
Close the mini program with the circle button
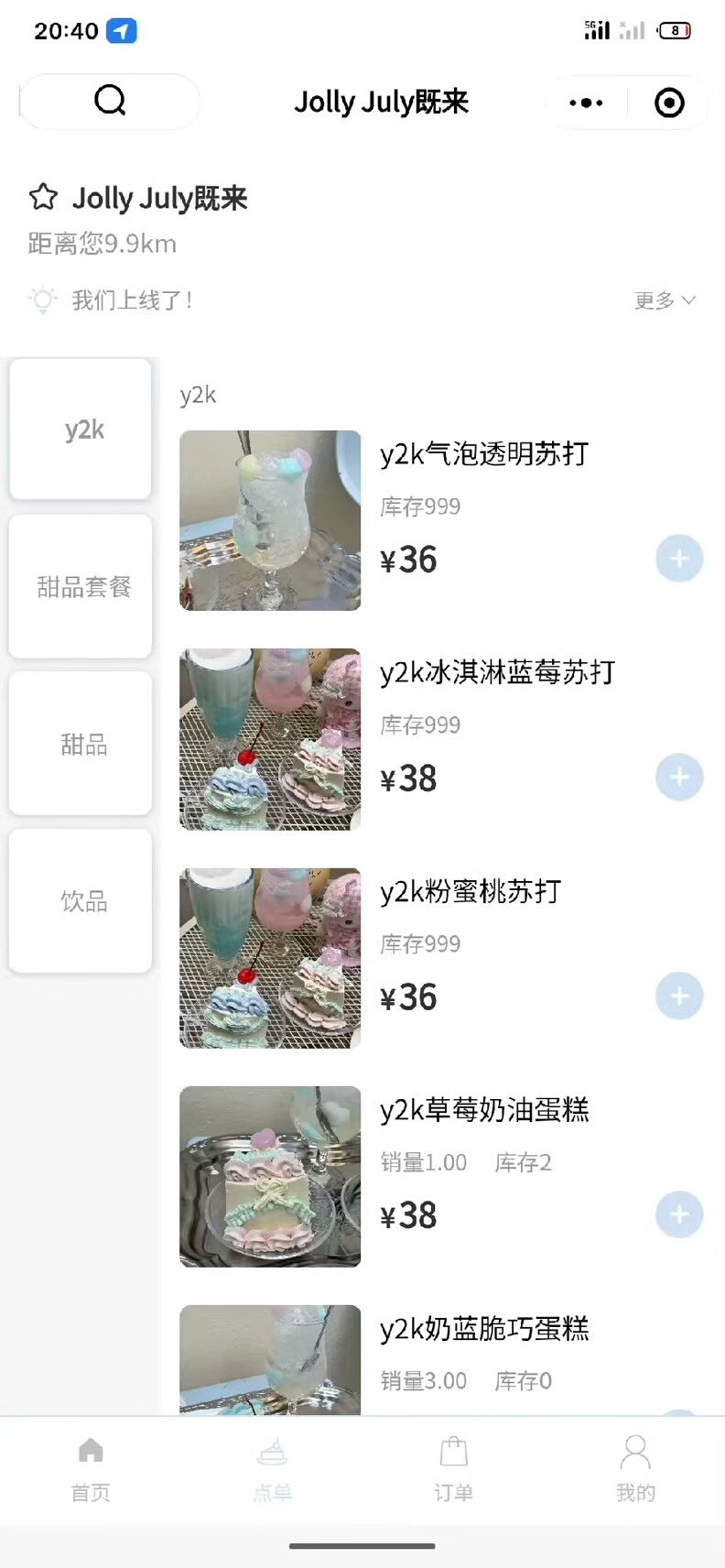tap(669, 103)
